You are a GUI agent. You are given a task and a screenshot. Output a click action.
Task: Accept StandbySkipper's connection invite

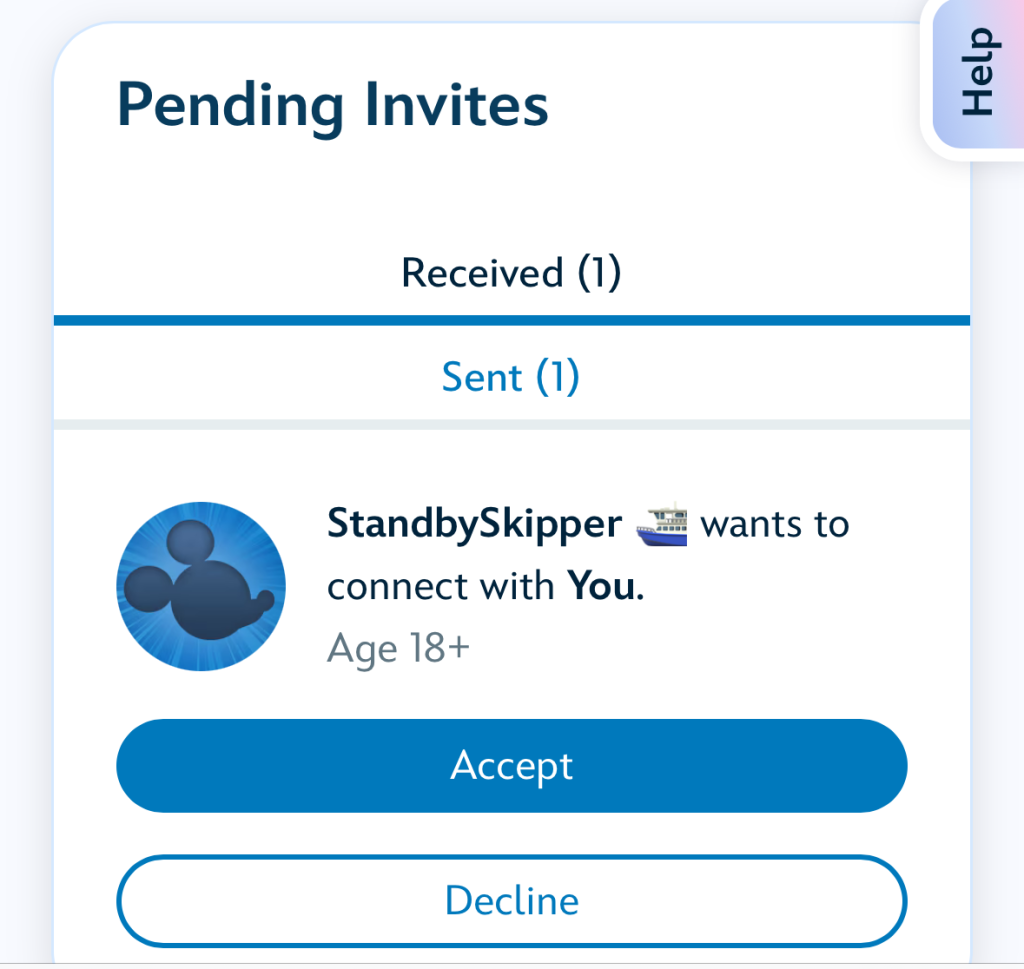tap(511, 766)
